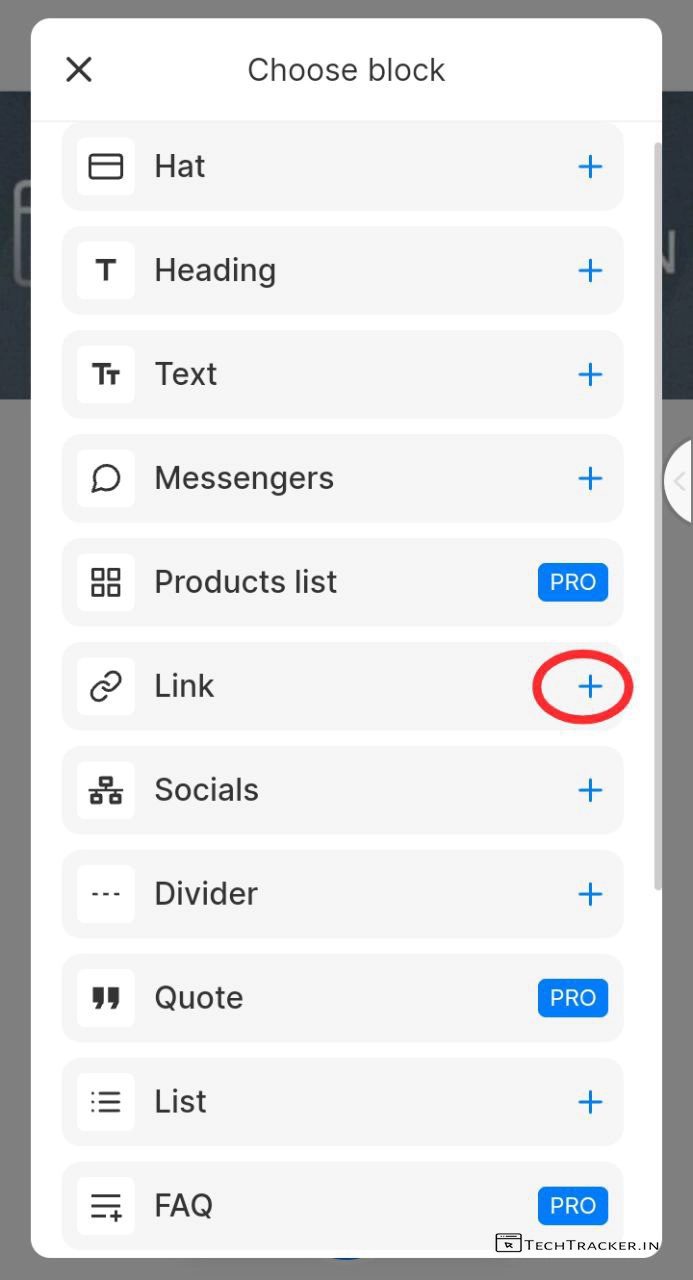Add a Hat block

pyautogui.click(x=590, y=166)
